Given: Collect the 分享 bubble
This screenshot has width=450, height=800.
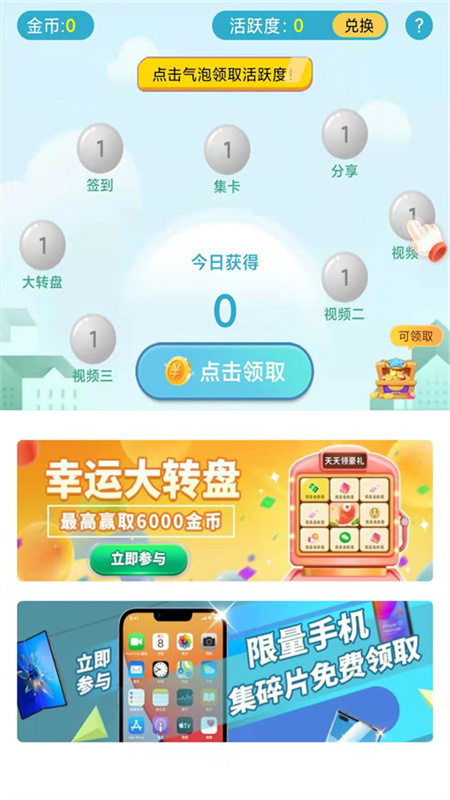Looking at the screenshot, I should pyautogui.click(x=344, y=134).
